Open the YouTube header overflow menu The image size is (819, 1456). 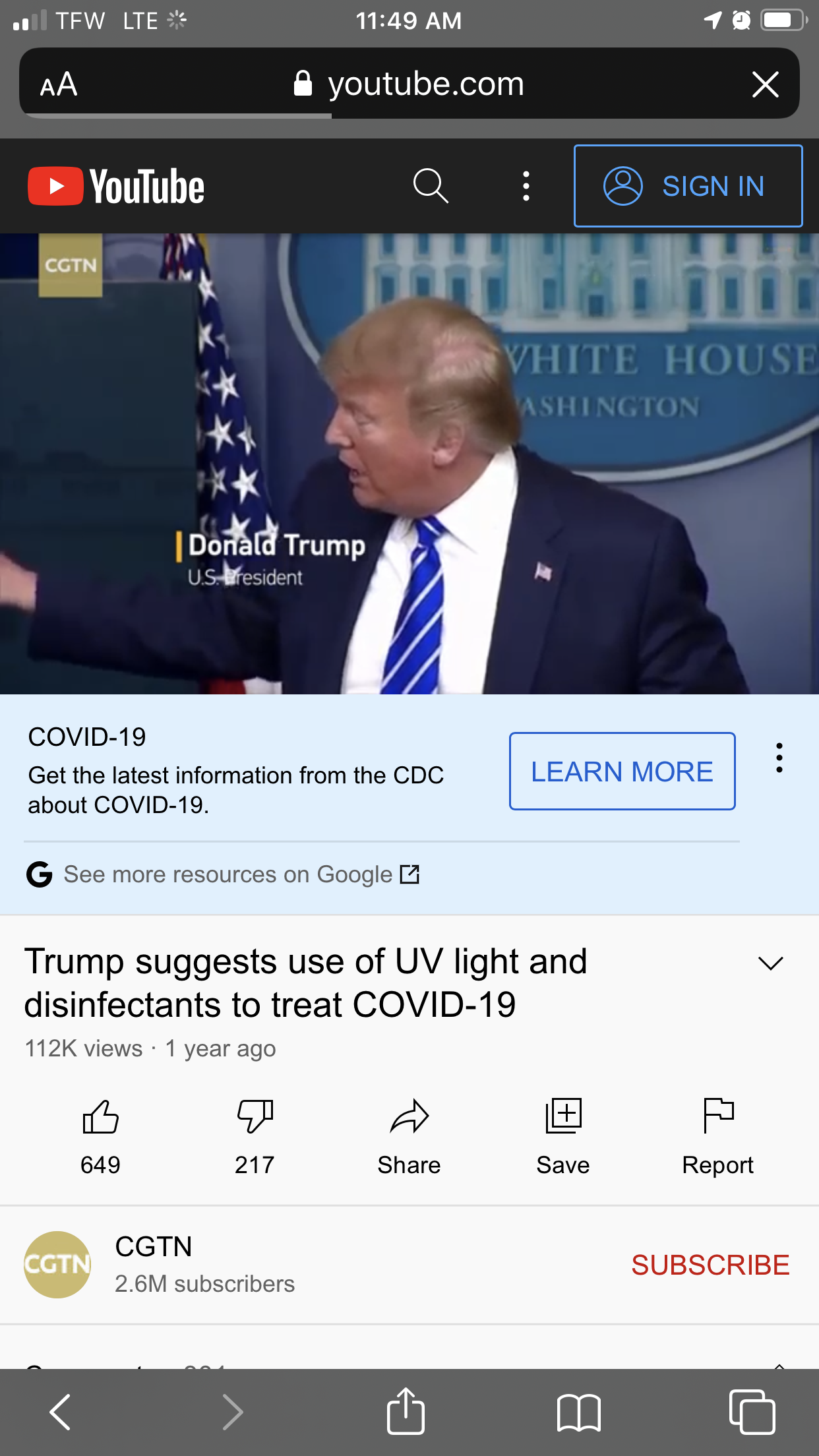pos(526,186)
